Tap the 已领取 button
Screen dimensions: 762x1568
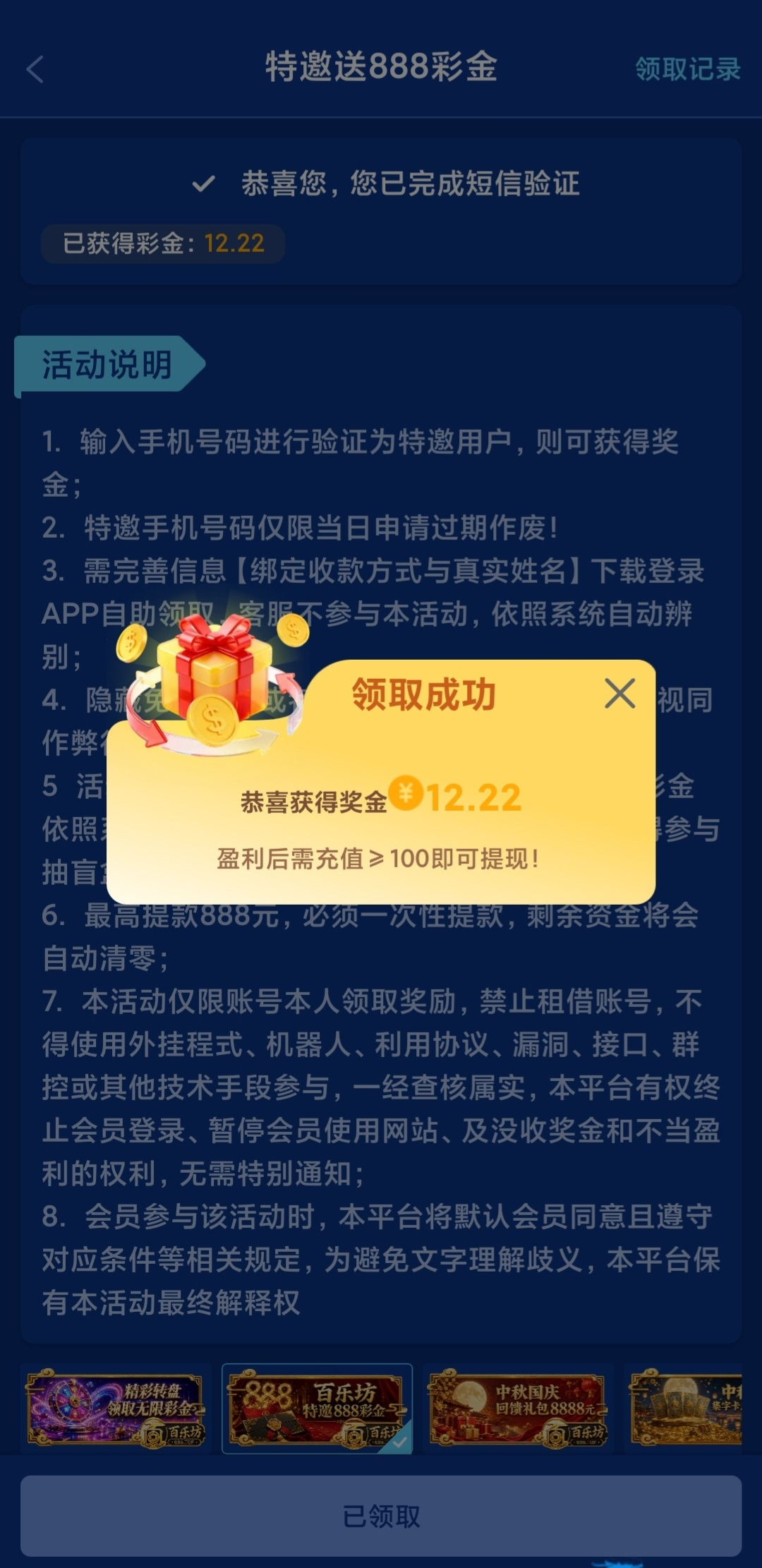click(381, 1516)
